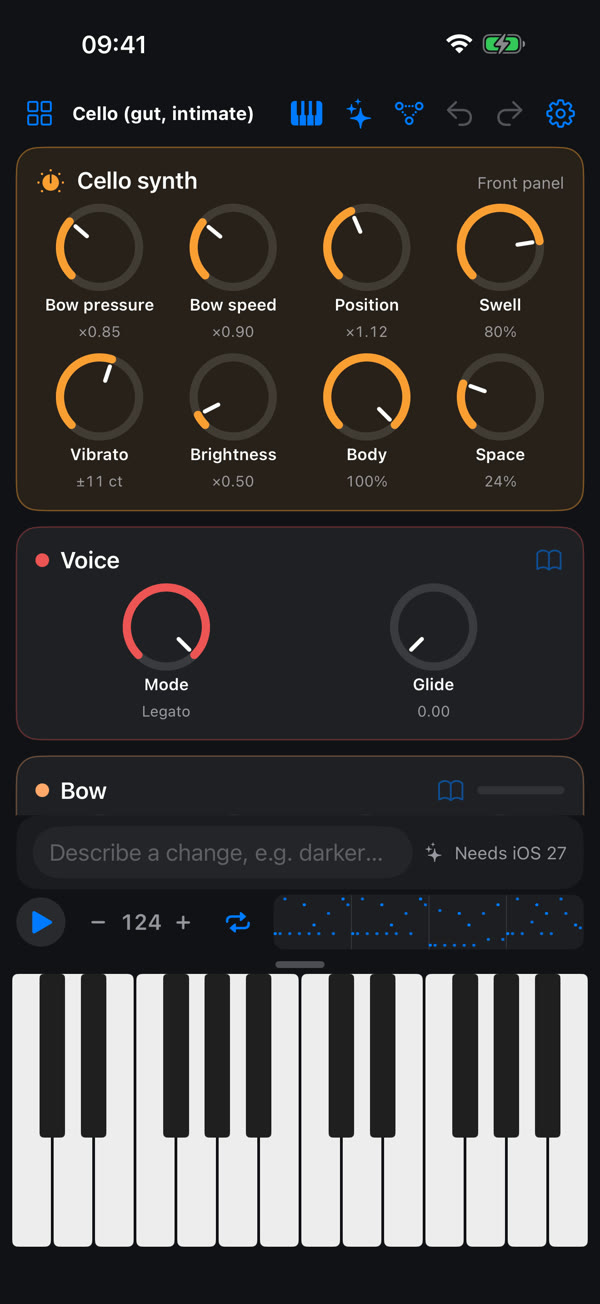This screenshot has width=600, height=1304.
Task: Open the Voice section's book guide
Action: (549, 560)
